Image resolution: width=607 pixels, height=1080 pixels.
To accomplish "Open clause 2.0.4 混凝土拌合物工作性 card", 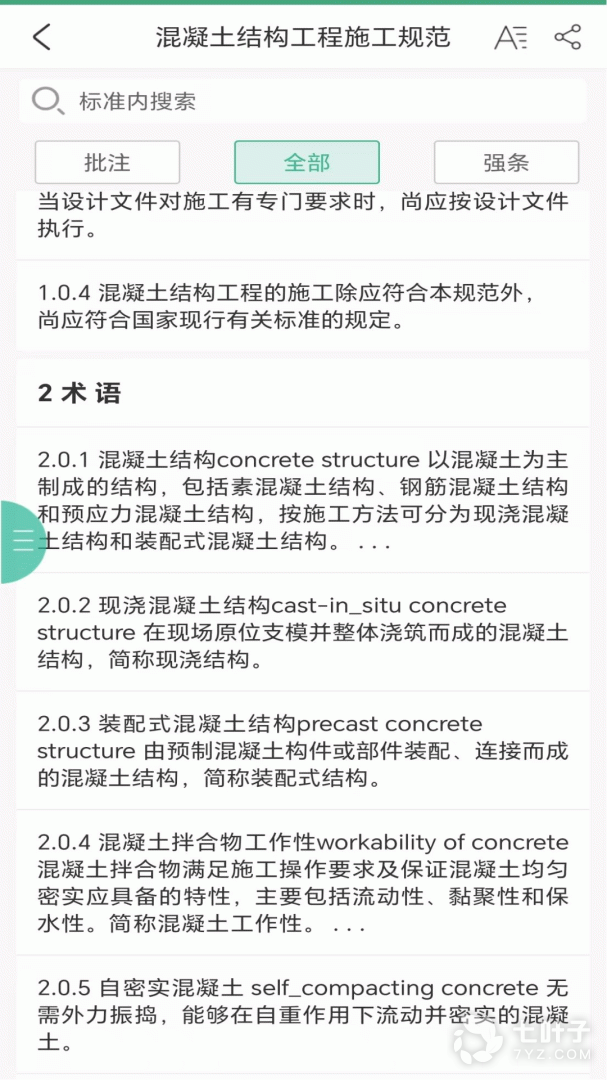I will 302,883.
